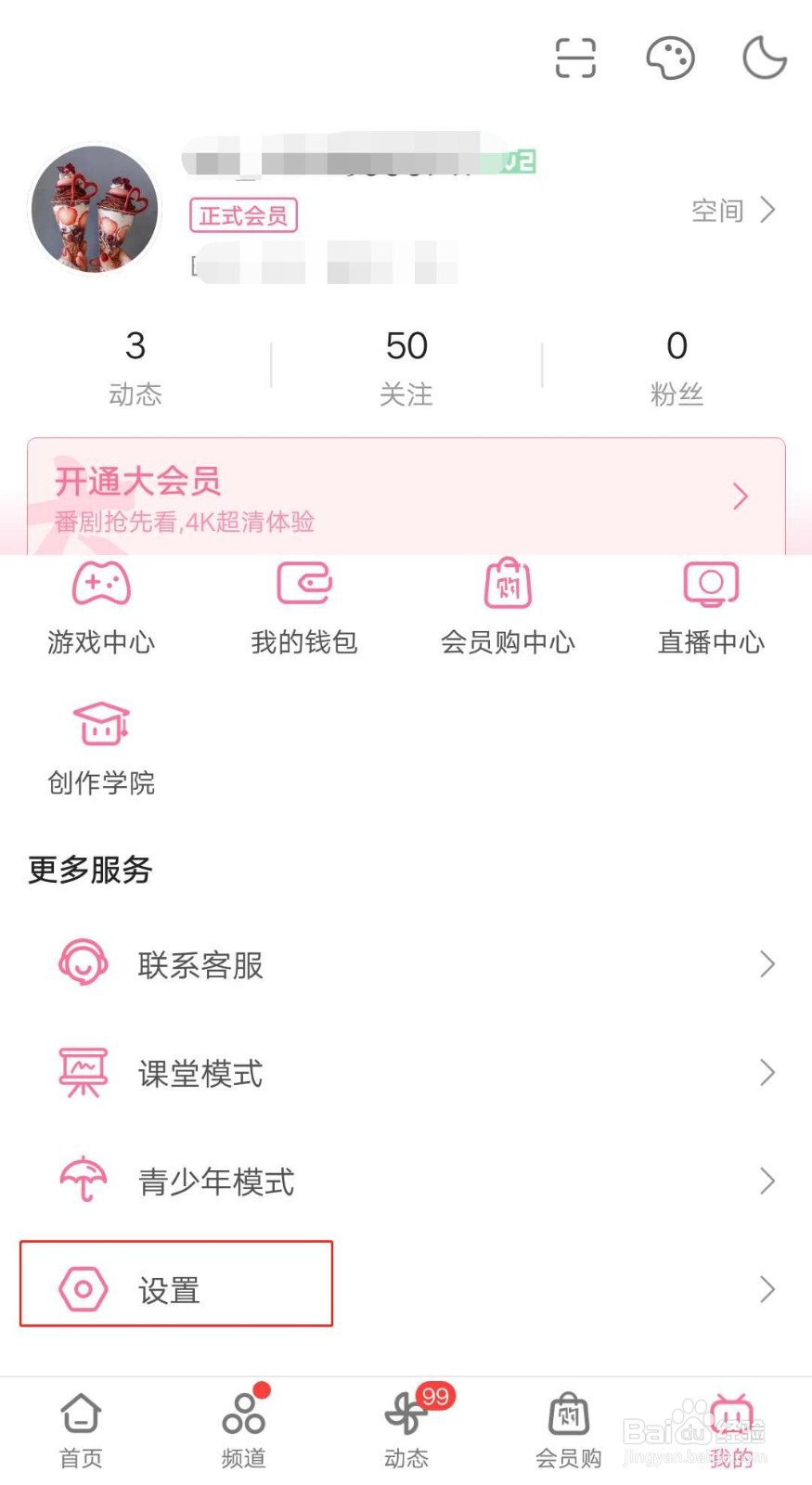
Task: Open 课堂模式 row
Action: [406, 1073]
